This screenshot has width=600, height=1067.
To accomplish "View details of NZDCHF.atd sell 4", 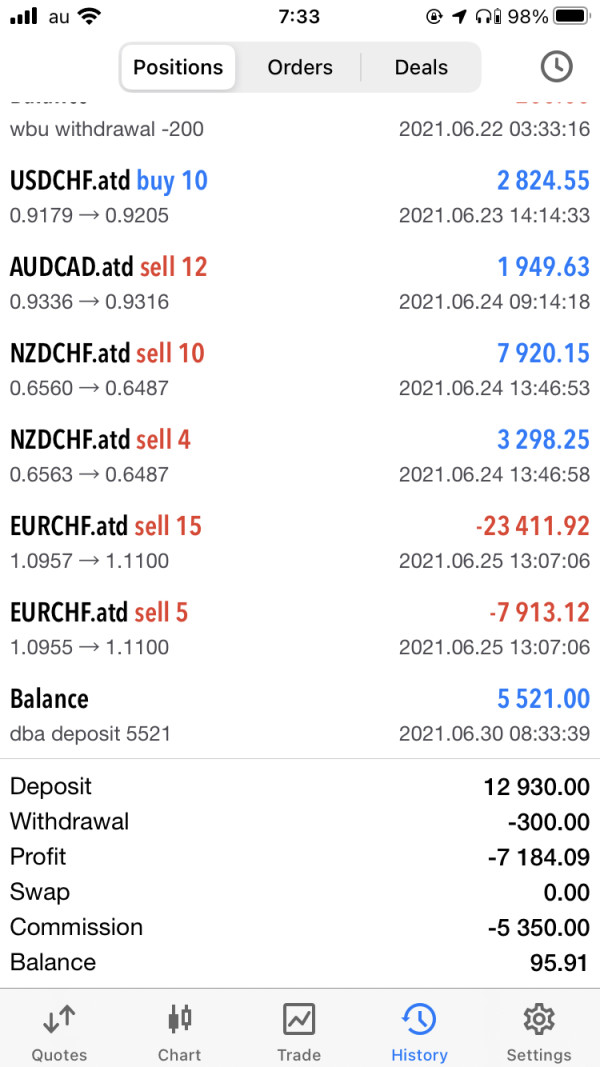I will 300,455.
